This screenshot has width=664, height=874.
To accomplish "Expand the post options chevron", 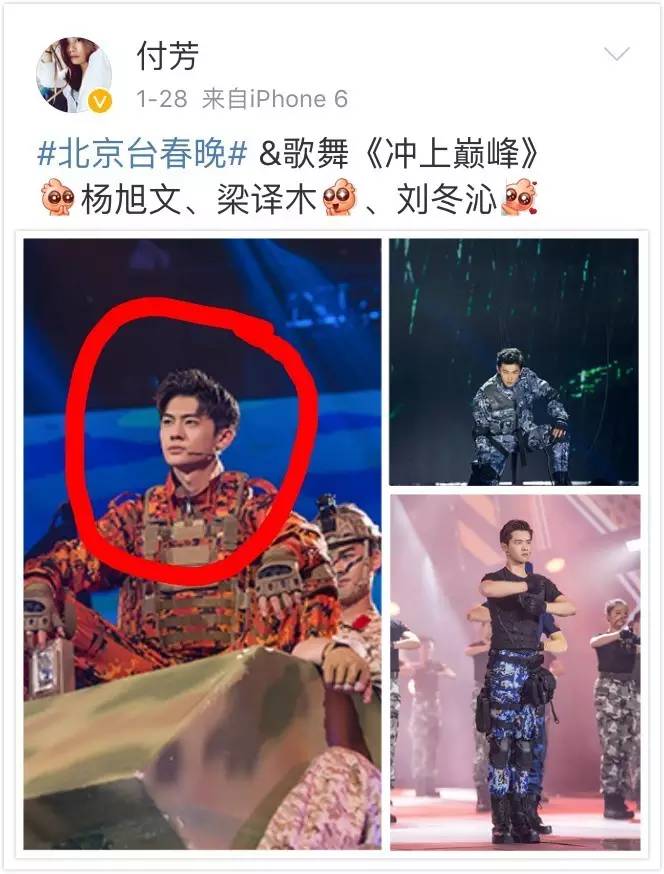I will point(617,54).
